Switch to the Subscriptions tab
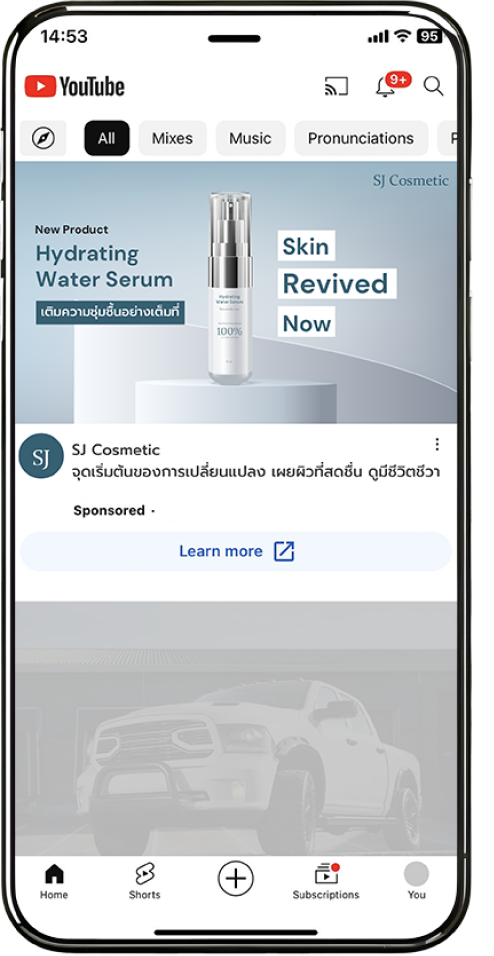Image resolution: width=494 pixels, height=956 pixels. pyautogui.click(x=326, y=882)
